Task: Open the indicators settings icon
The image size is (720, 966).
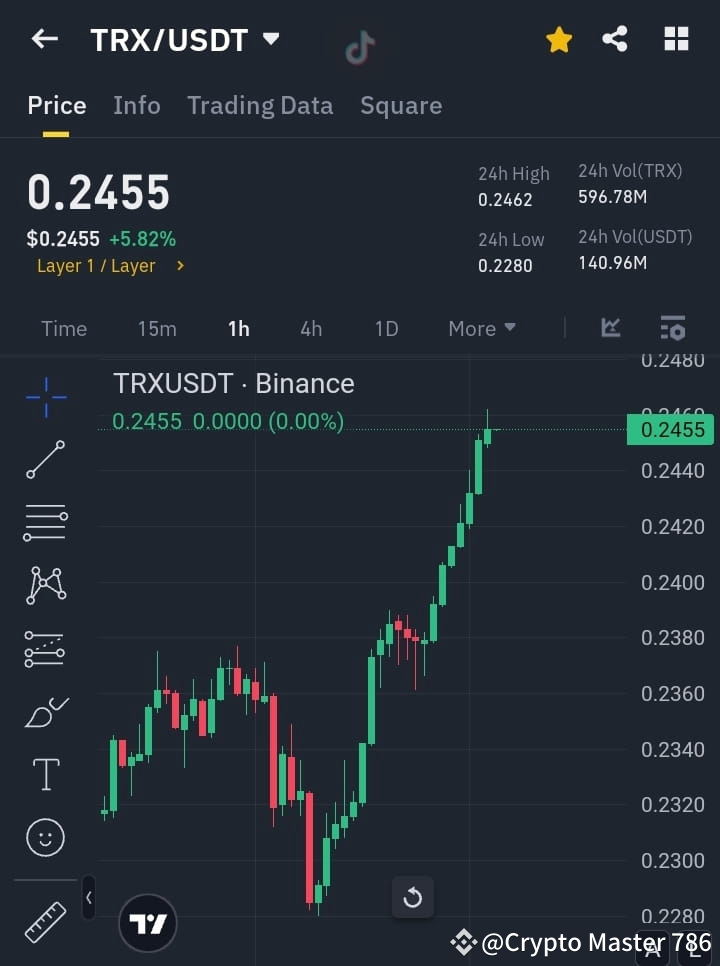Action: tap(672, 328)
